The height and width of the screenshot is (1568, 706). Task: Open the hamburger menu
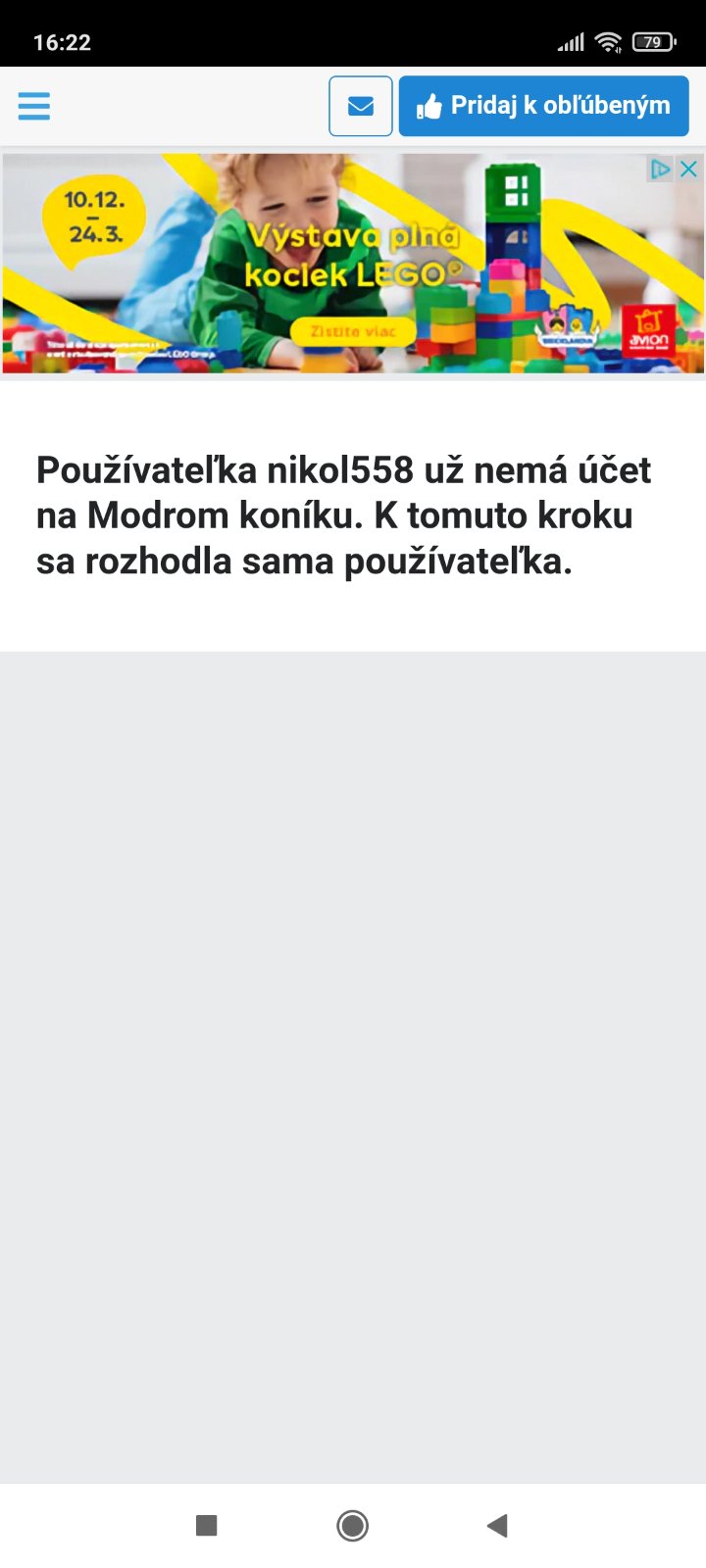[x=34, y=106]
